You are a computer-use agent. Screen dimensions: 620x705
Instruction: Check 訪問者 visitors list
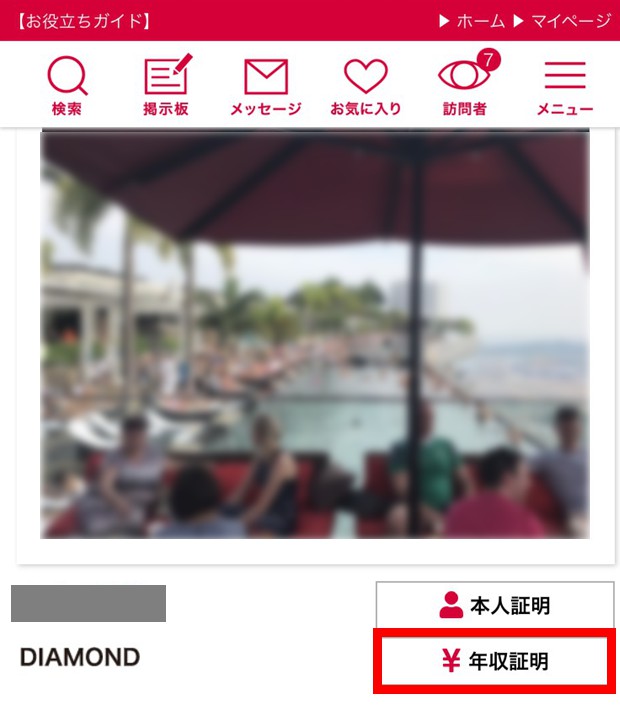[x=465, y=86]
